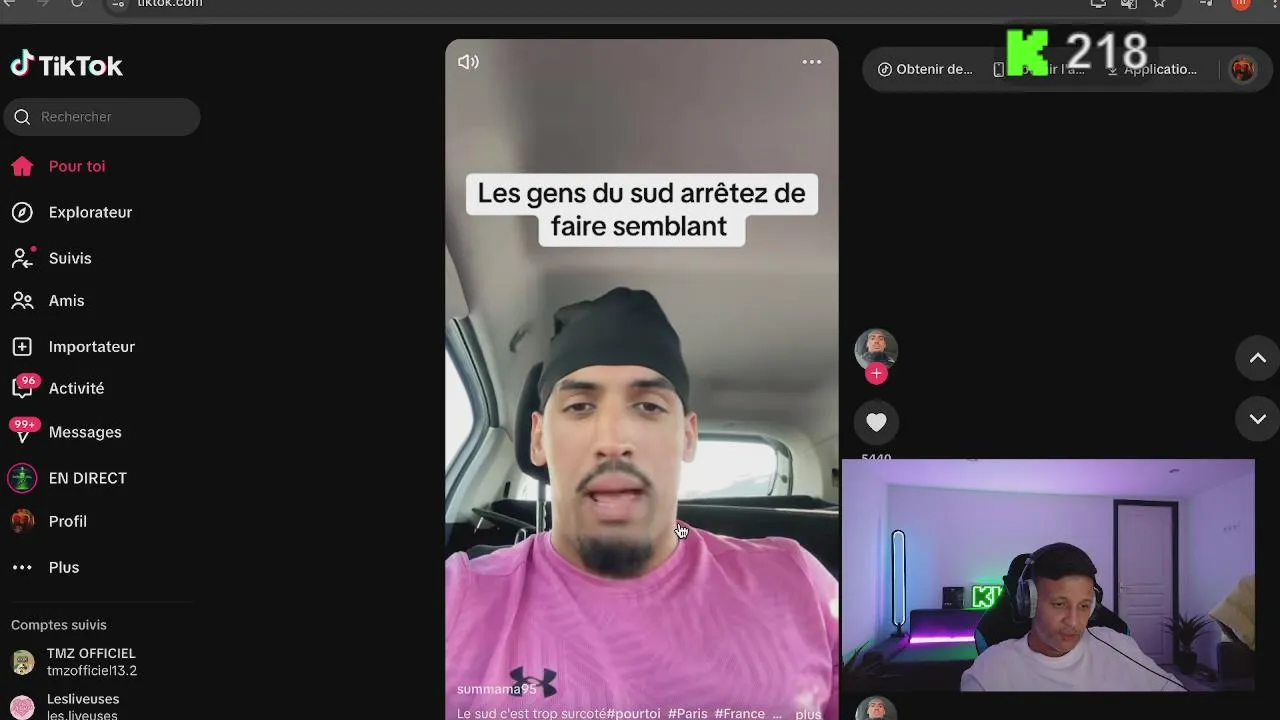Open Lesliveuses followed account
This screenshot has width=1280, height=720.
coord(82,706)
